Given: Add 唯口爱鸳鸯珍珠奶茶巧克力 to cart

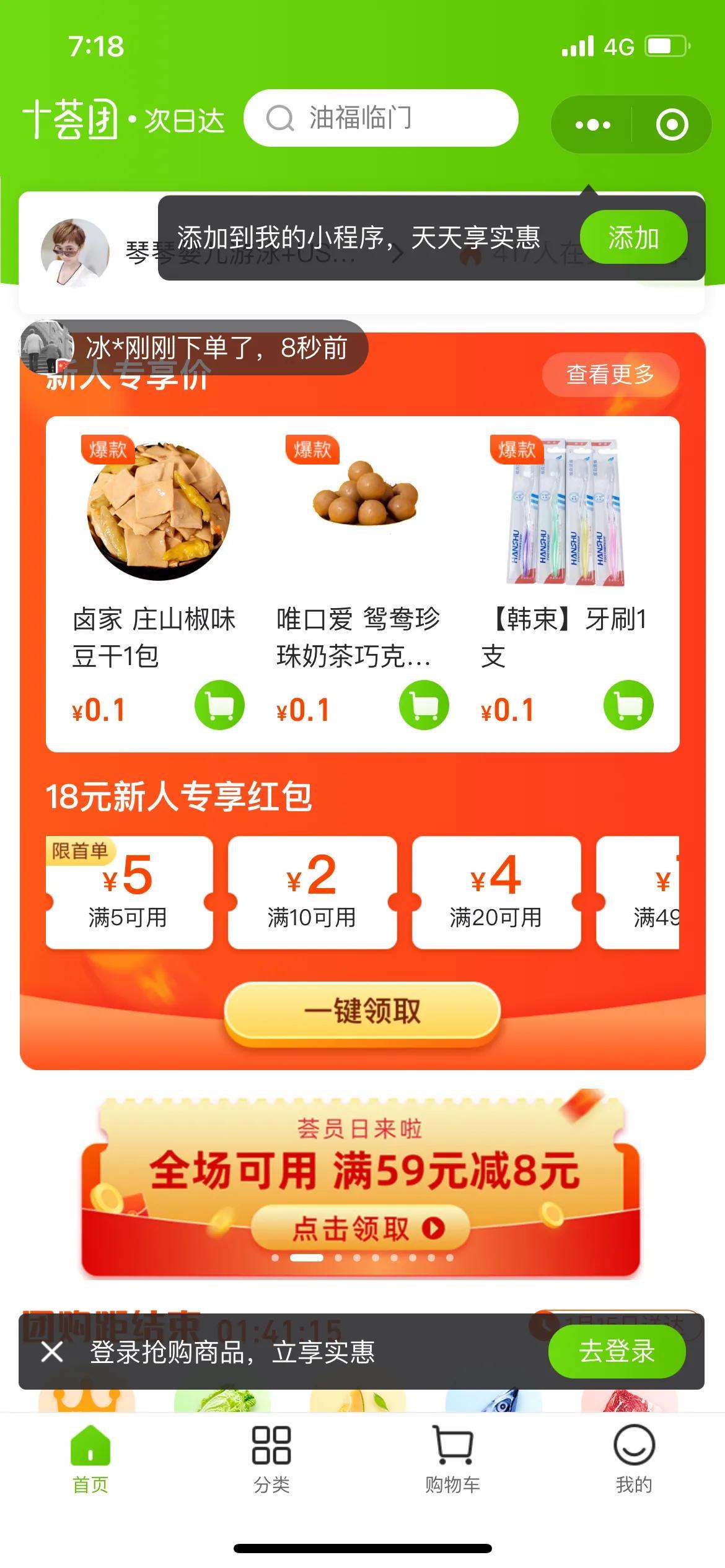Looking at the screenshot, I should pos(424,705).
